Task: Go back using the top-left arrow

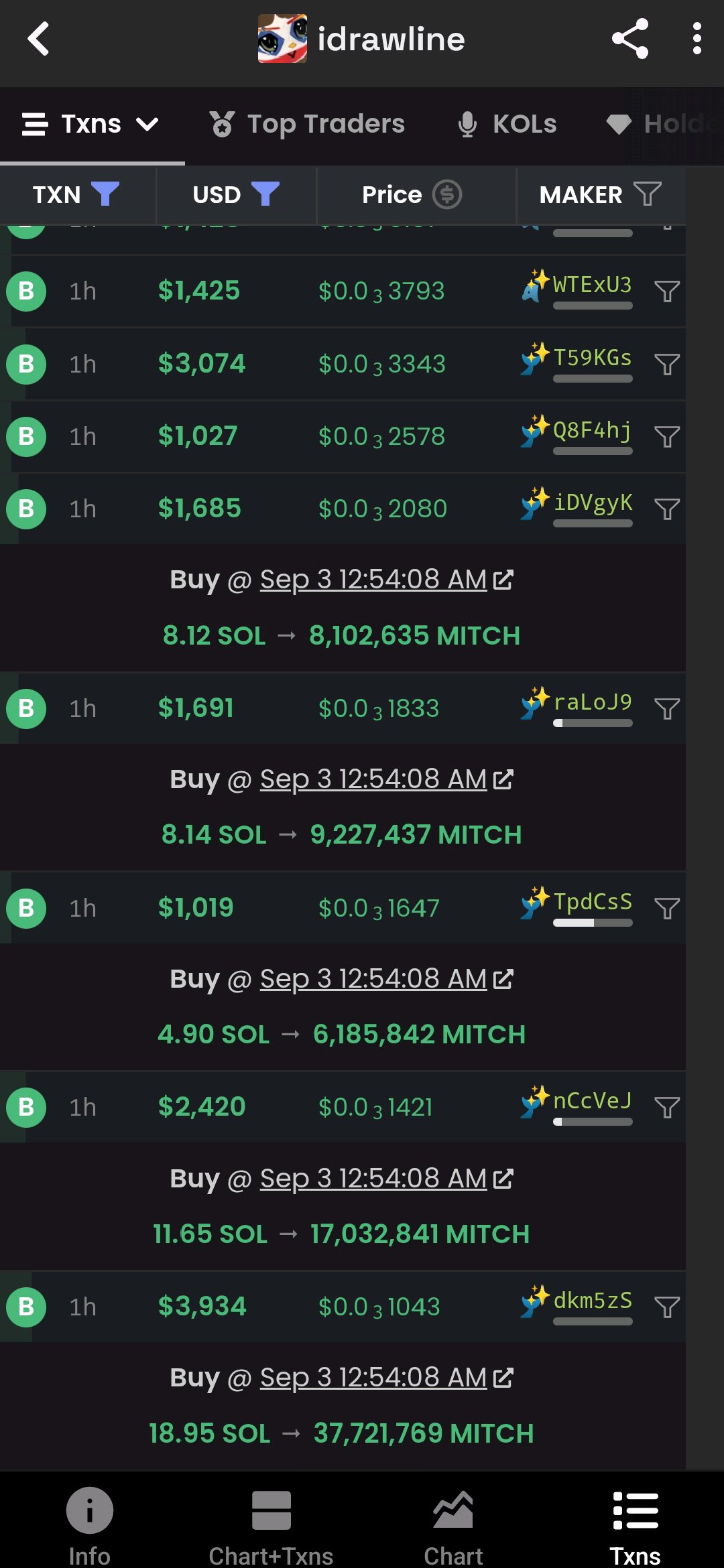Action: coord(39,39)
